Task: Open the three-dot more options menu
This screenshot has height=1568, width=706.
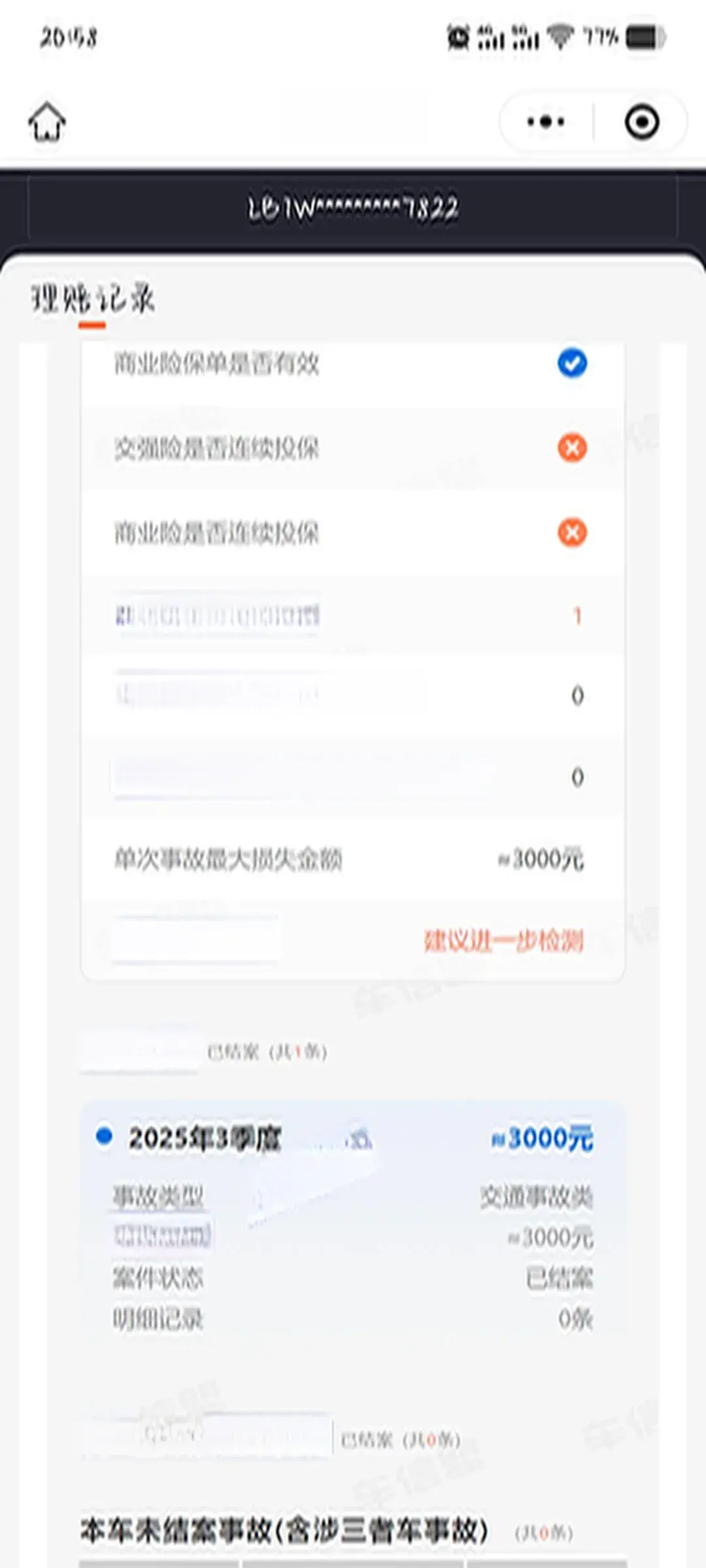Action: (546, 122)
